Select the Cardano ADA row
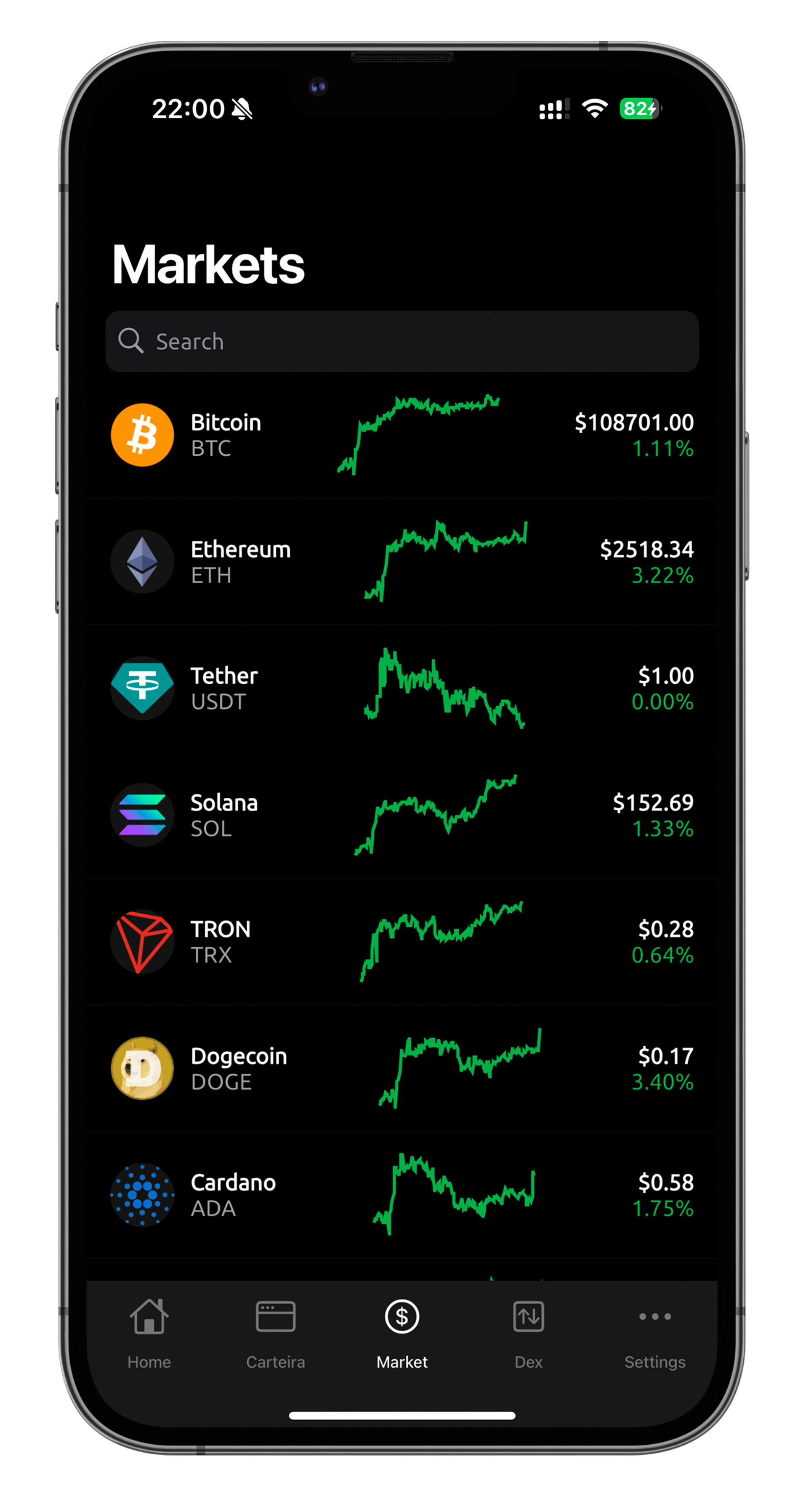 pos(402,1194)
